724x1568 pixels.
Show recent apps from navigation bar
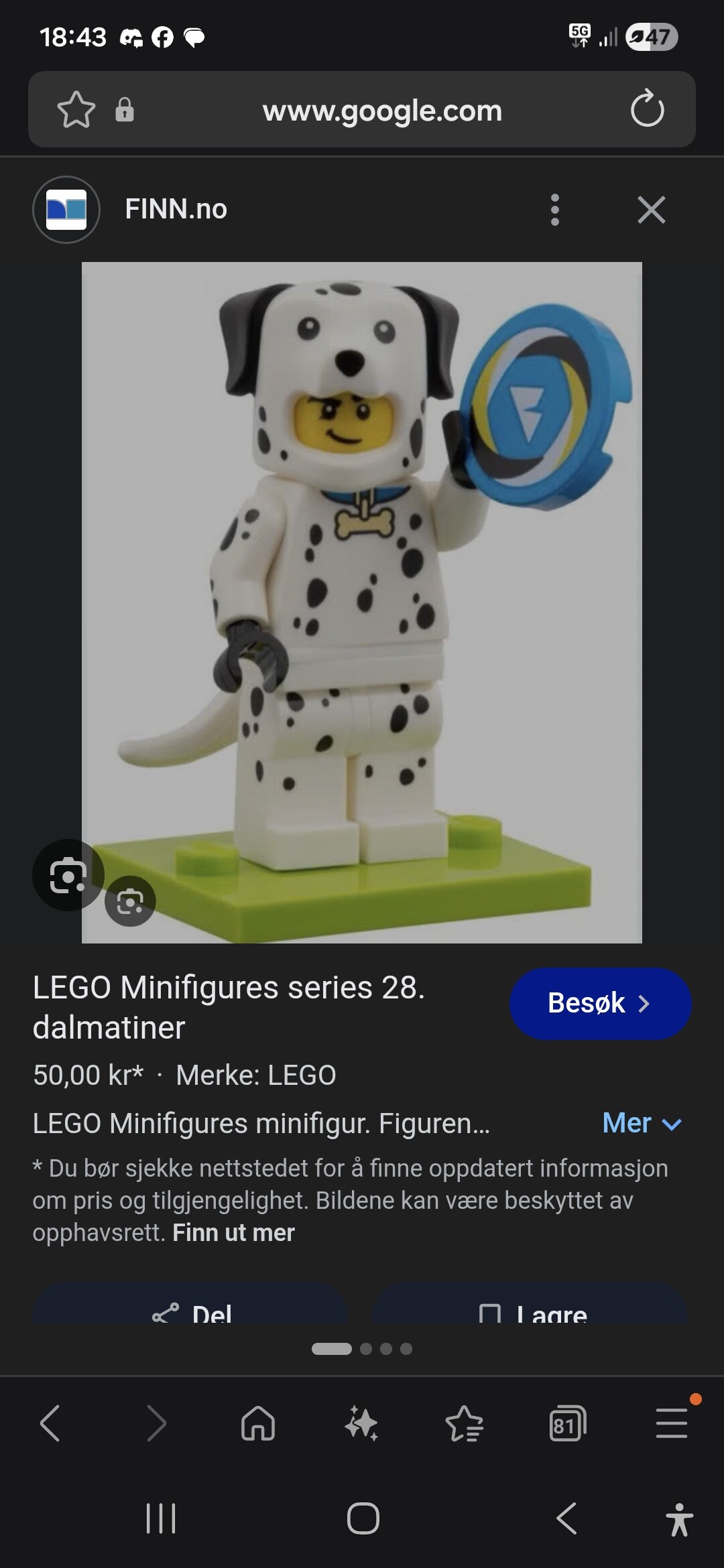(161, 1518)
